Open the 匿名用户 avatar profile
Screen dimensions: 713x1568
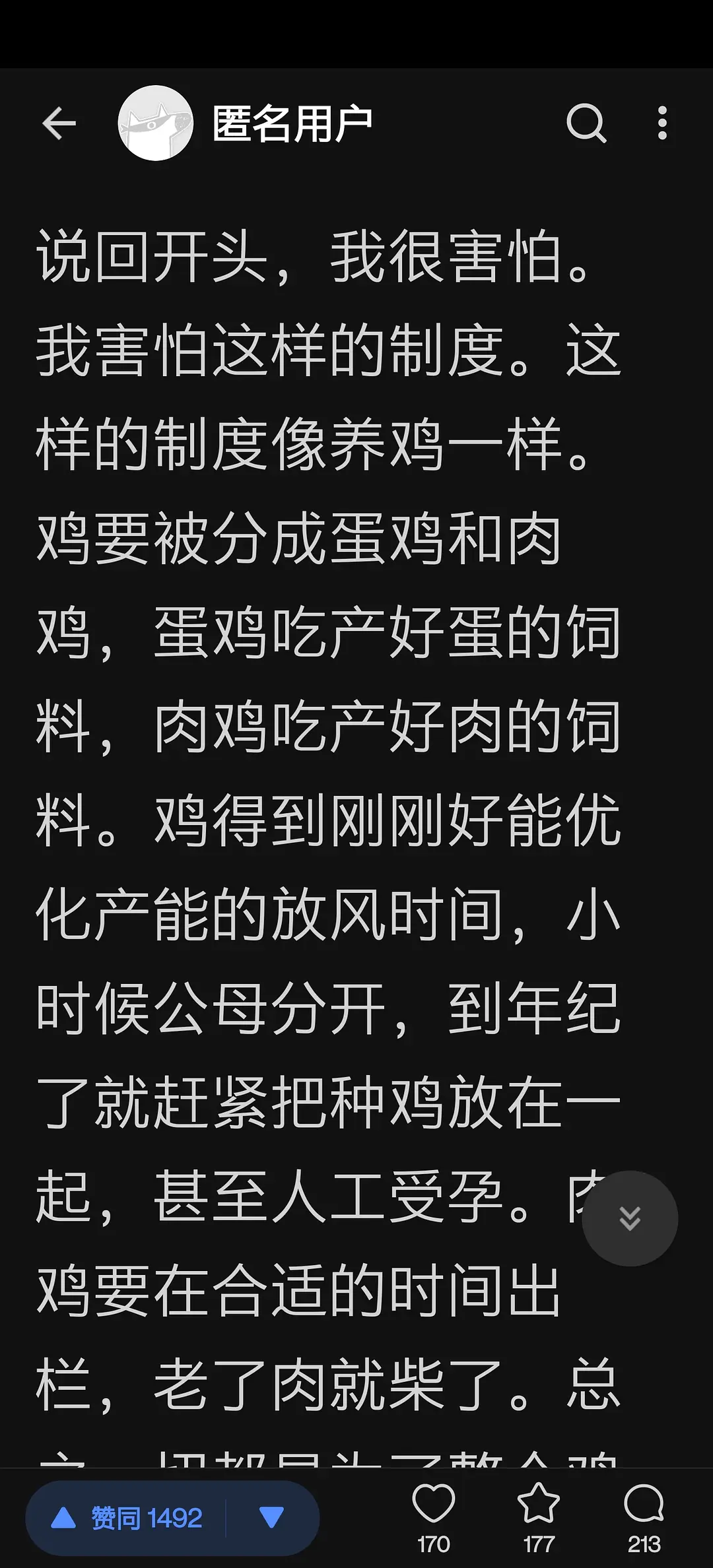[156, 123]
